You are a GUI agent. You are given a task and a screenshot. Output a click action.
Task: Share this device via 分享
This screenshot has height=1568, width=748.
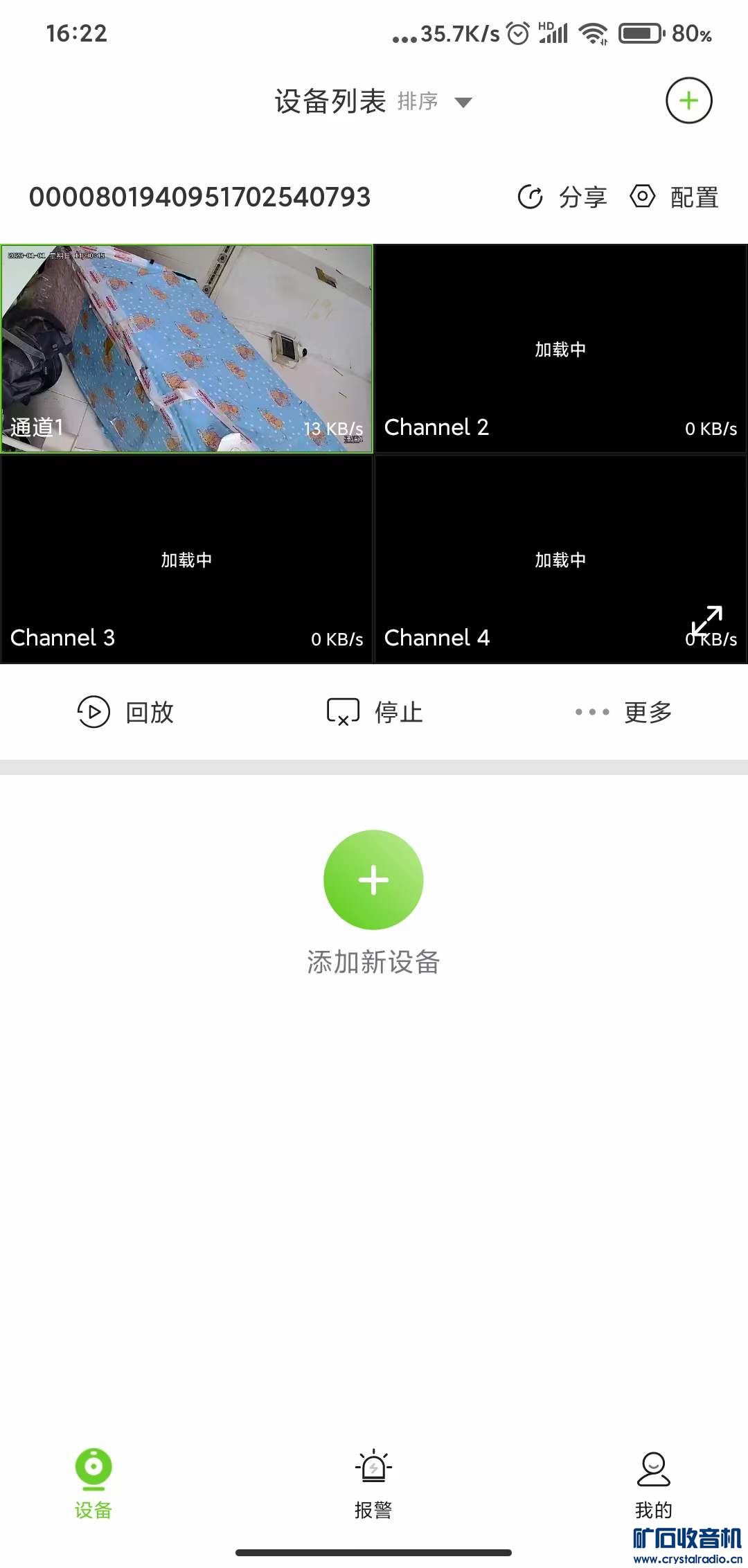(x=562, y=197)
